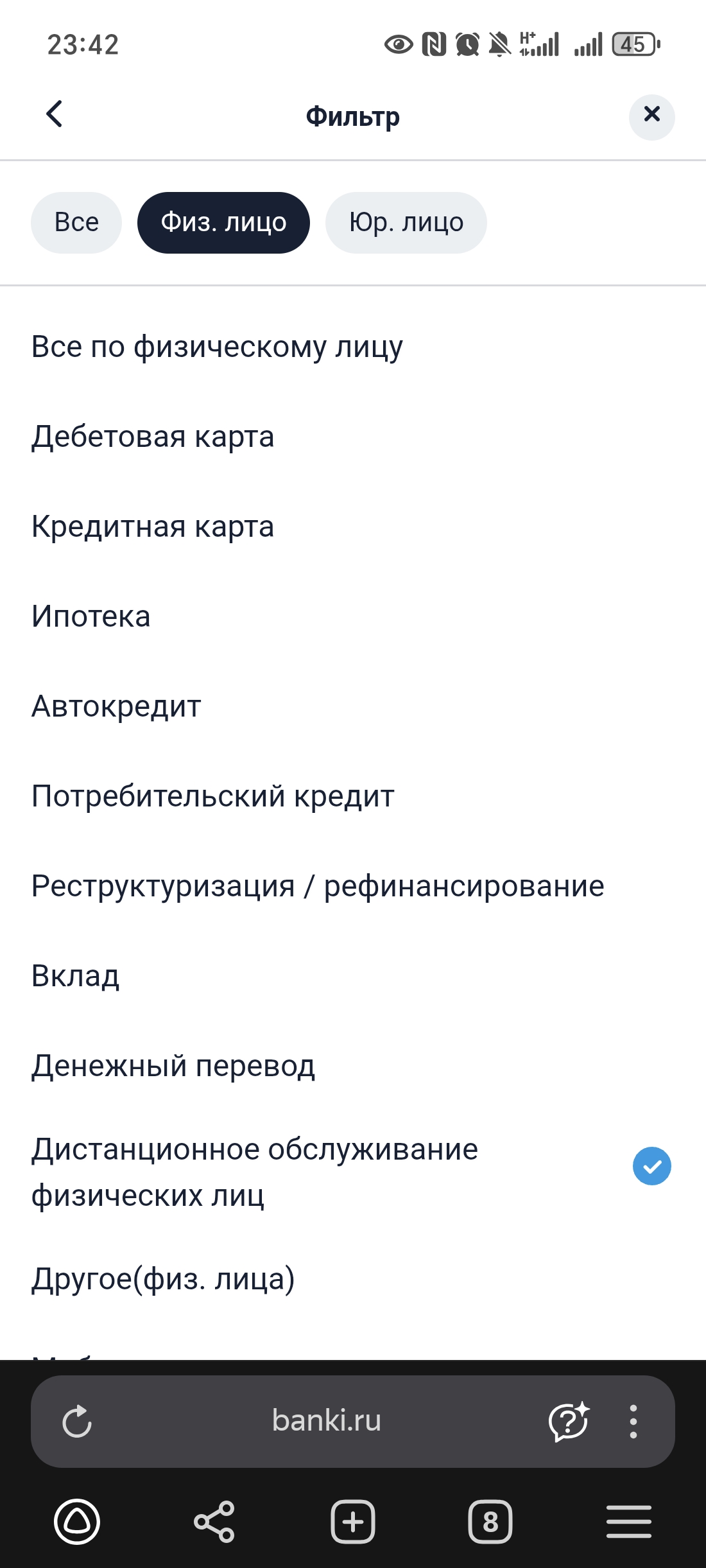Pick Потребительский кредит
The width and height of the screenshot is (706, 1568).
click(x=212, y=796)
